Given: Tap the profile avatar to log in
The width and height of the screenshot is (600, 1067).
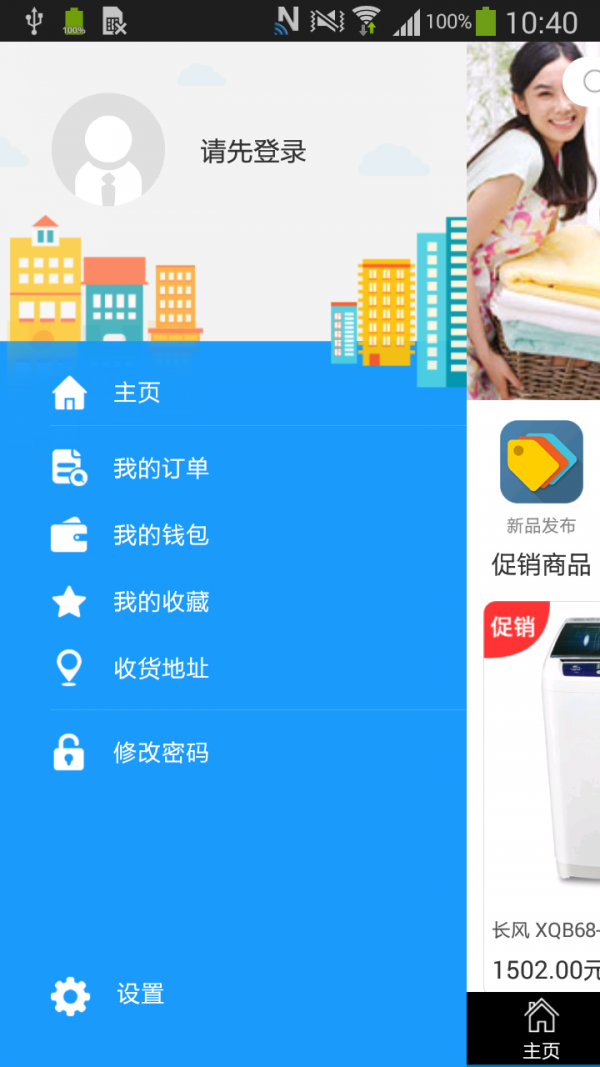Looking at the screenshot, I should click(x=108, y=150).
